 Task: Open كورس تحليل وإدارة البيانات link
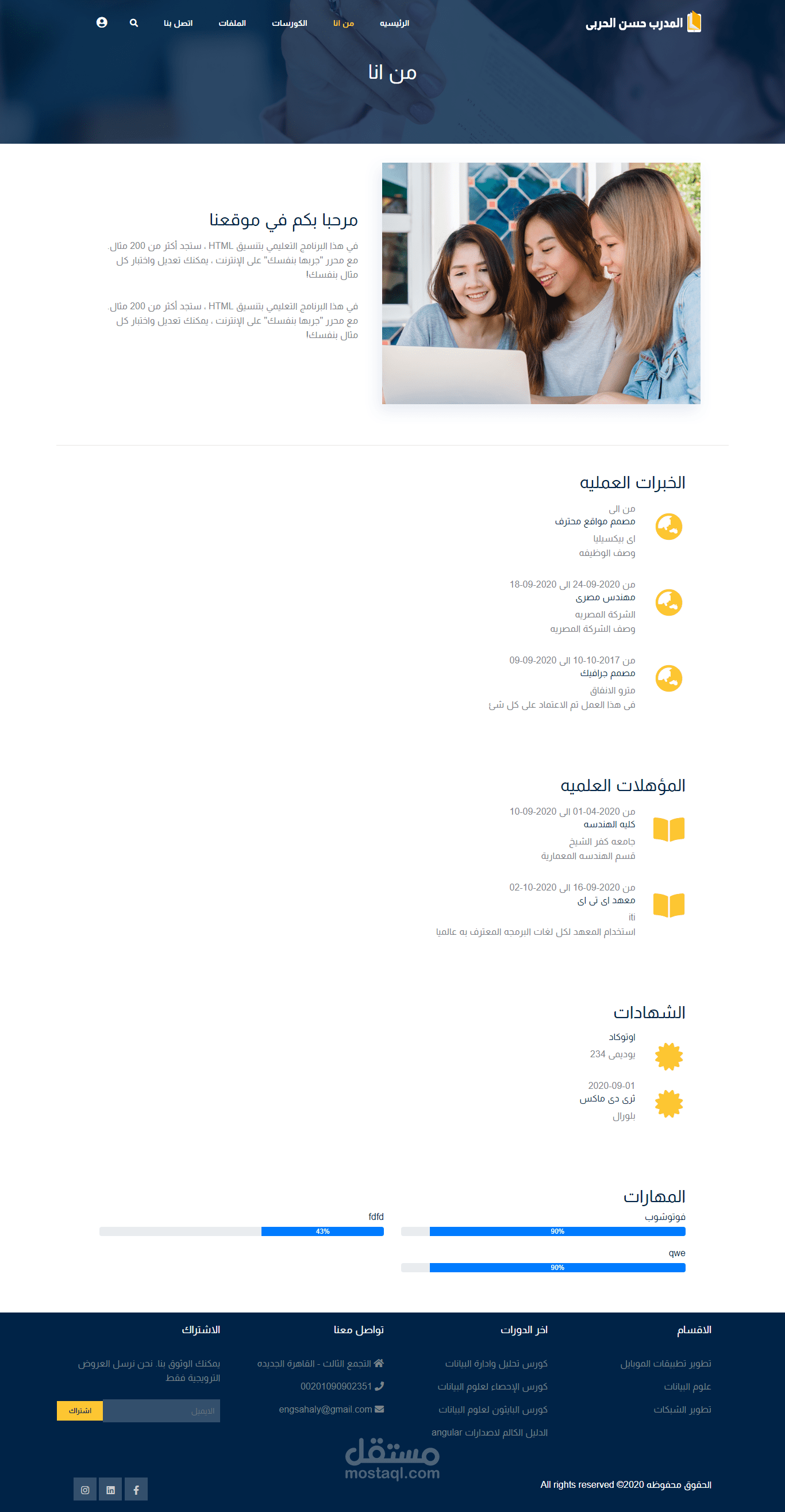(496, 1363)
